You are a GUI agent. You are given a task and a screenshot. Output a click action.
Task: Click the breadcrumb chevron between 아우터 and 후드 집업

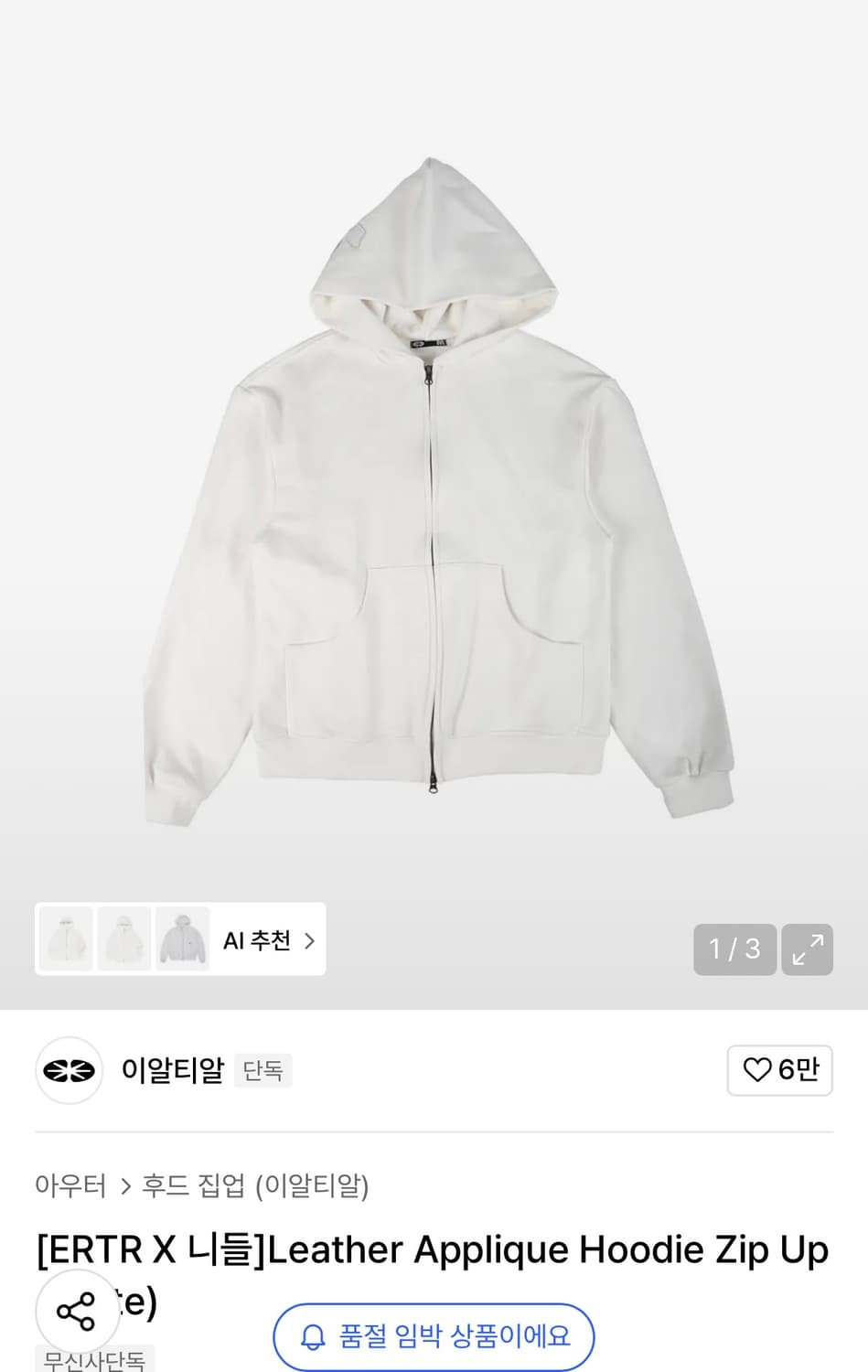[x=124, y=1185]
